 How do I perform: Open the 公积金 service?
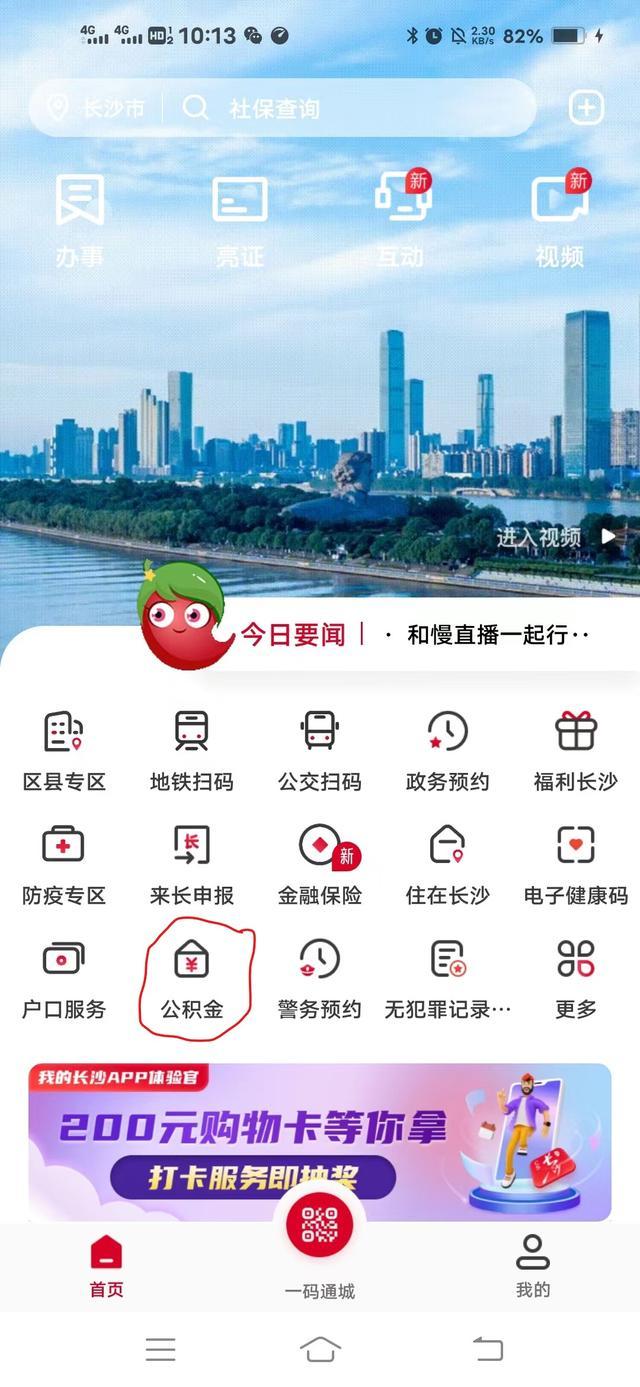click(x=192, y=978)
